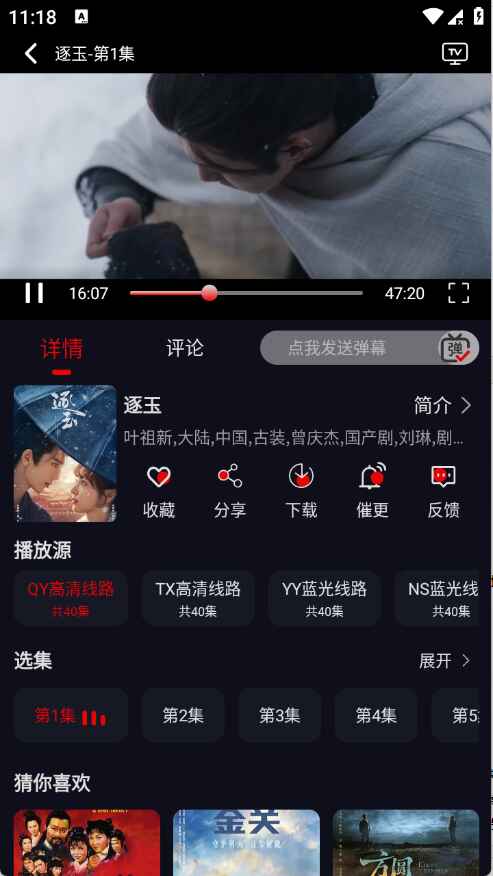Play episode 第2集
Image resolution: width=493 pixels, height=876 pixels.
coord(183,715)
